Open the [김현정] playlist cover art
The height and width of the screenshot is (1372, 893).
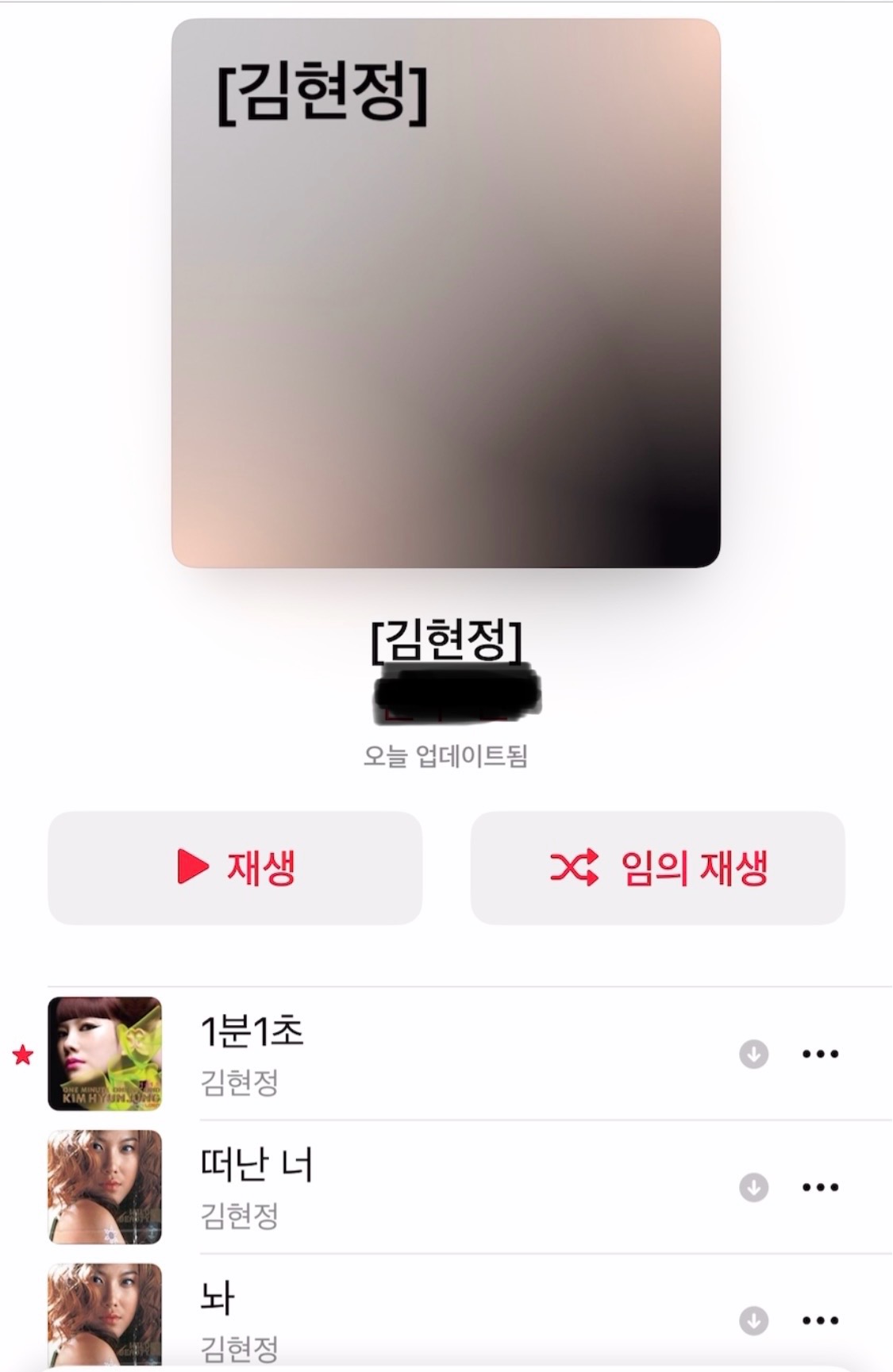(x=445, y=293)
